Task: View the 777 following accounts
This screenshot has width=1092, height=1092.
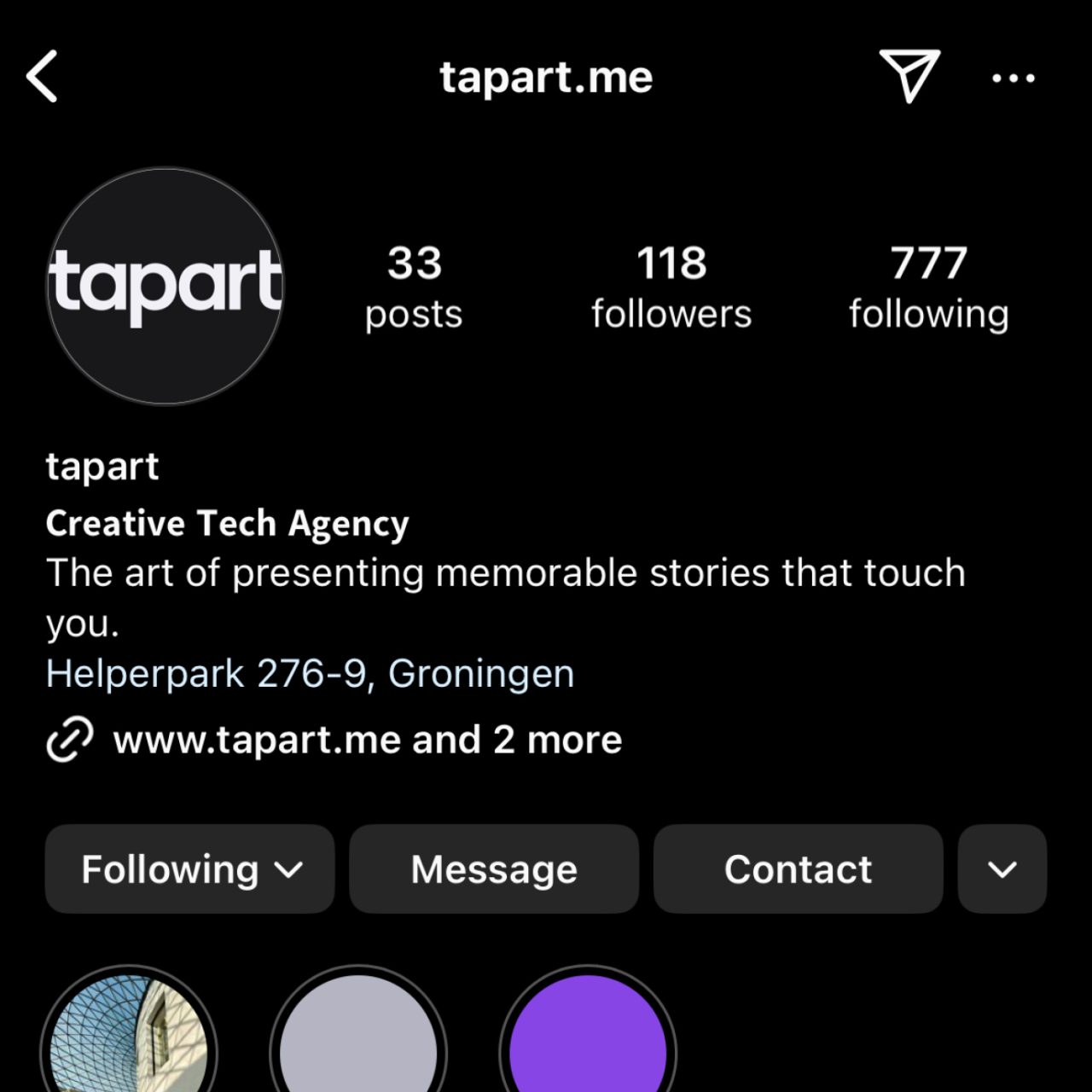Action: pos(928,287)
